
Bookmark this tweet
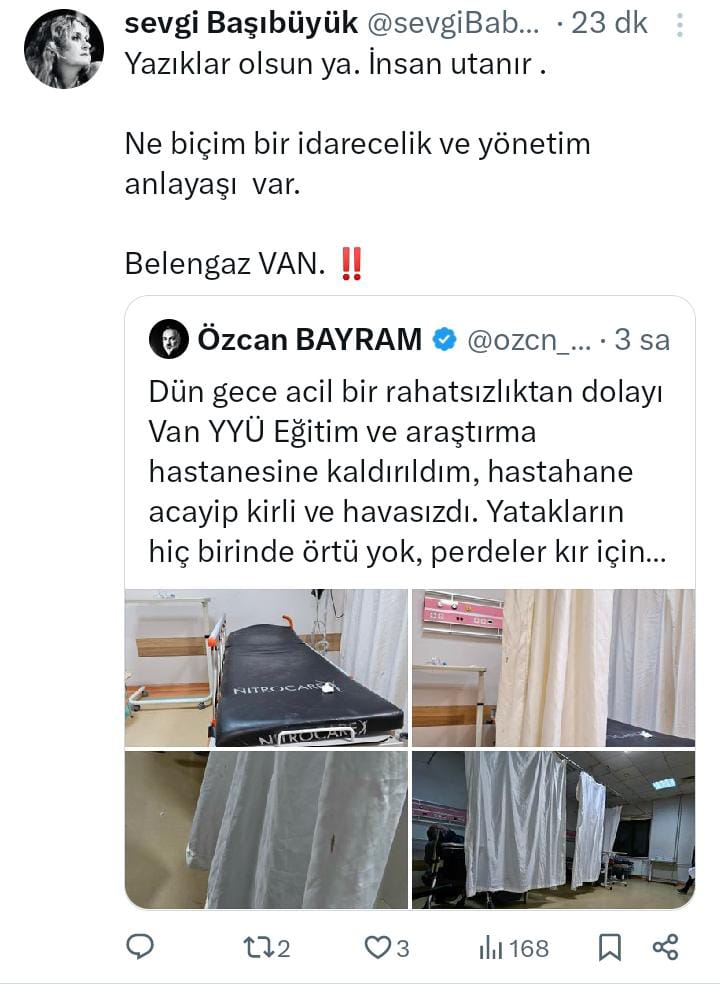tap(611, 947)
